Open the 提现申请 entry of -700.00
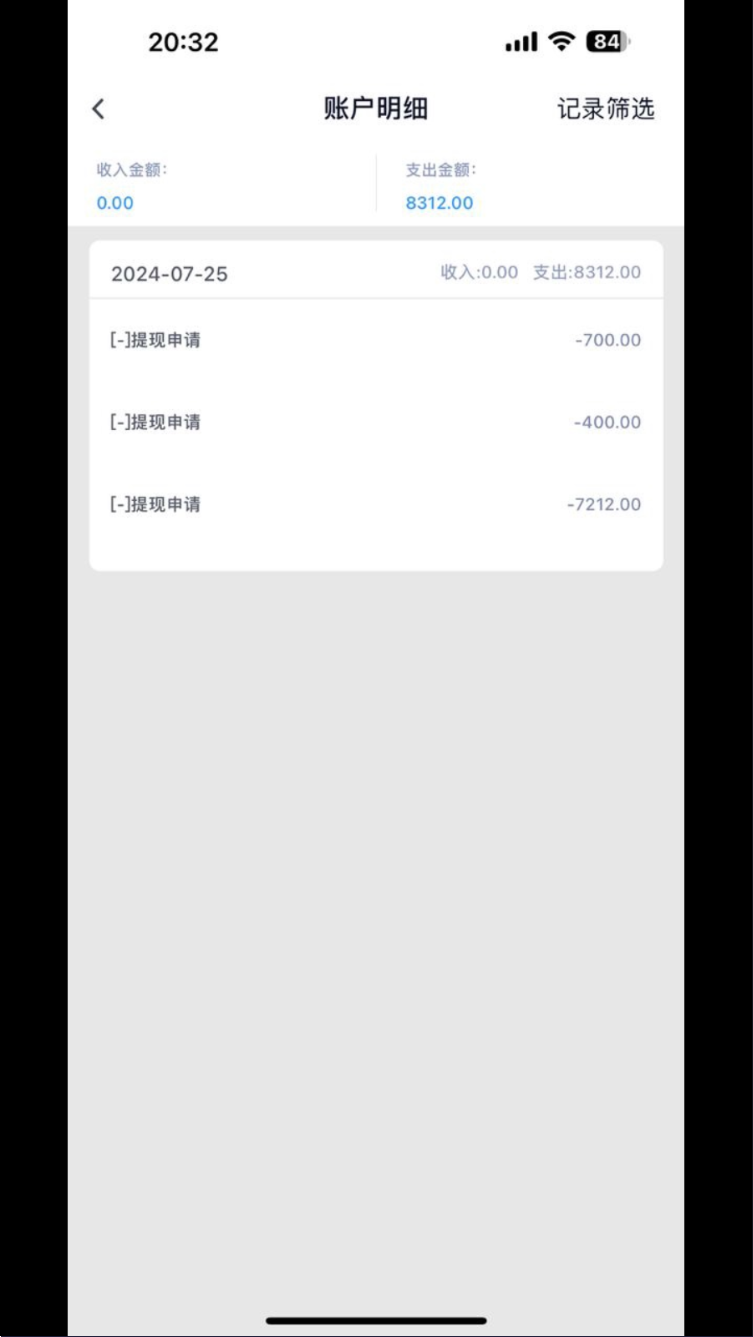The image size is (753, 1337). pyautogui.click(x=376, y=340)
